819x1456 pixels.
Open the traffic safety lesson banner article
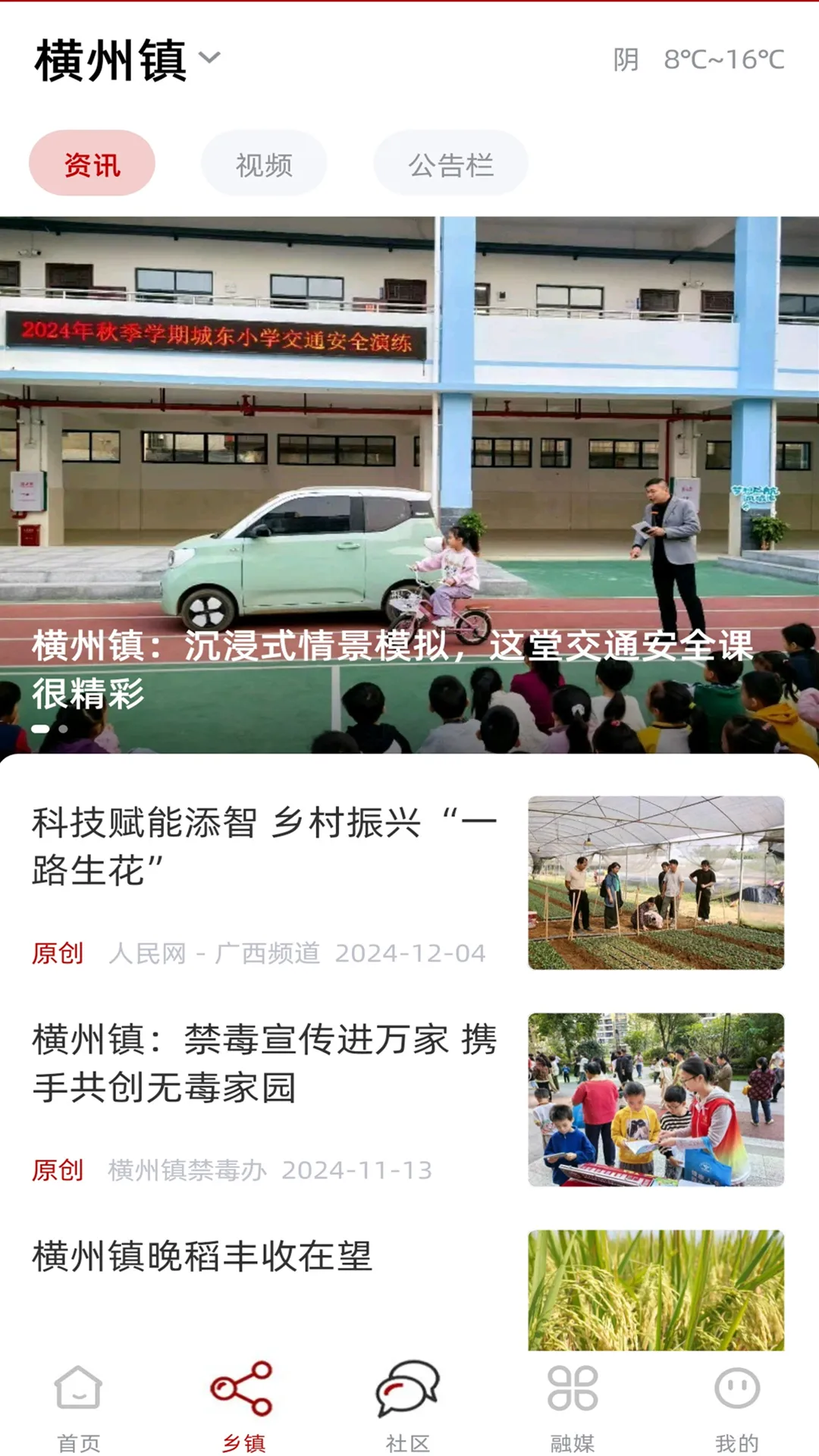click(x=409, y=485)
